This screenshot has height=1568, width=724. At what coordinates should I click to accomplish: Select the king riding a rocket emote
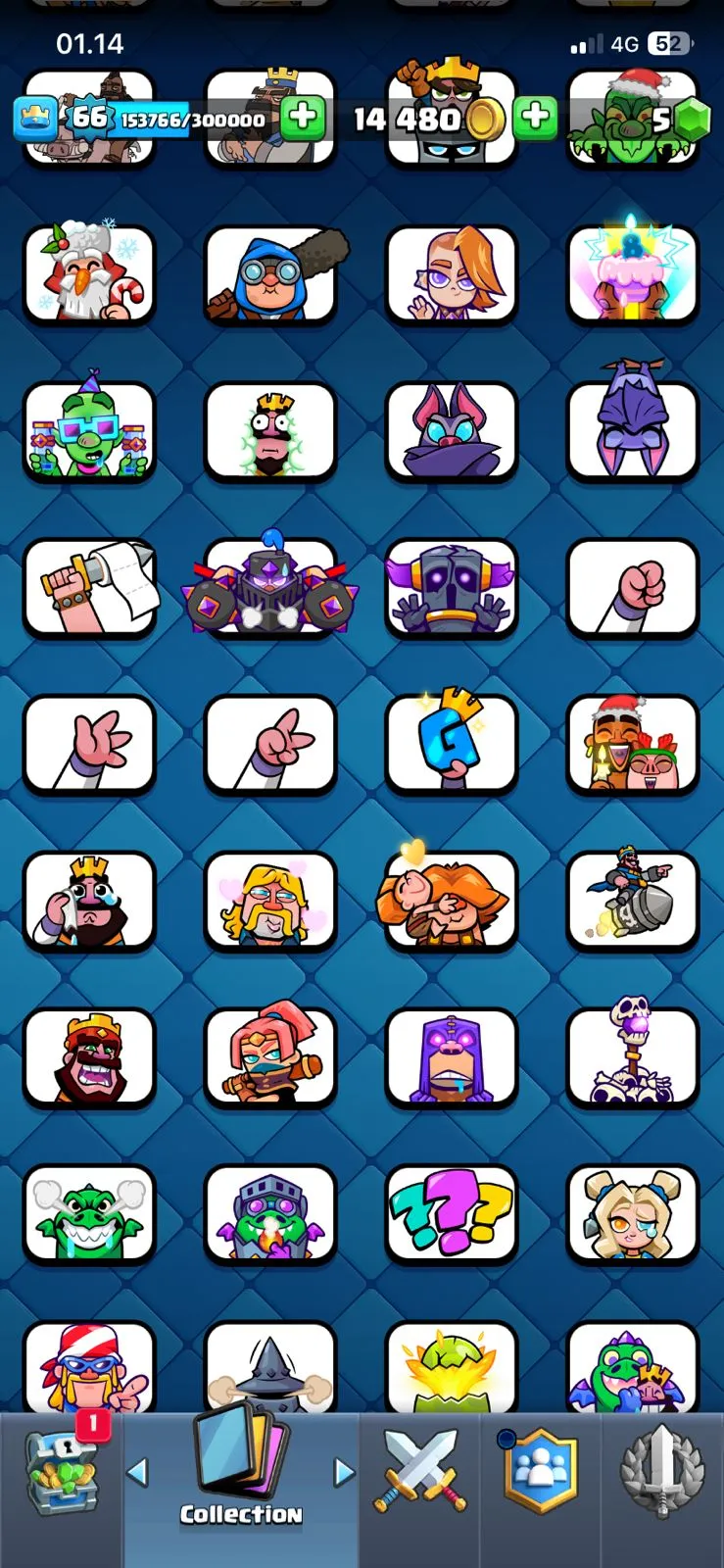coord(632,902)
